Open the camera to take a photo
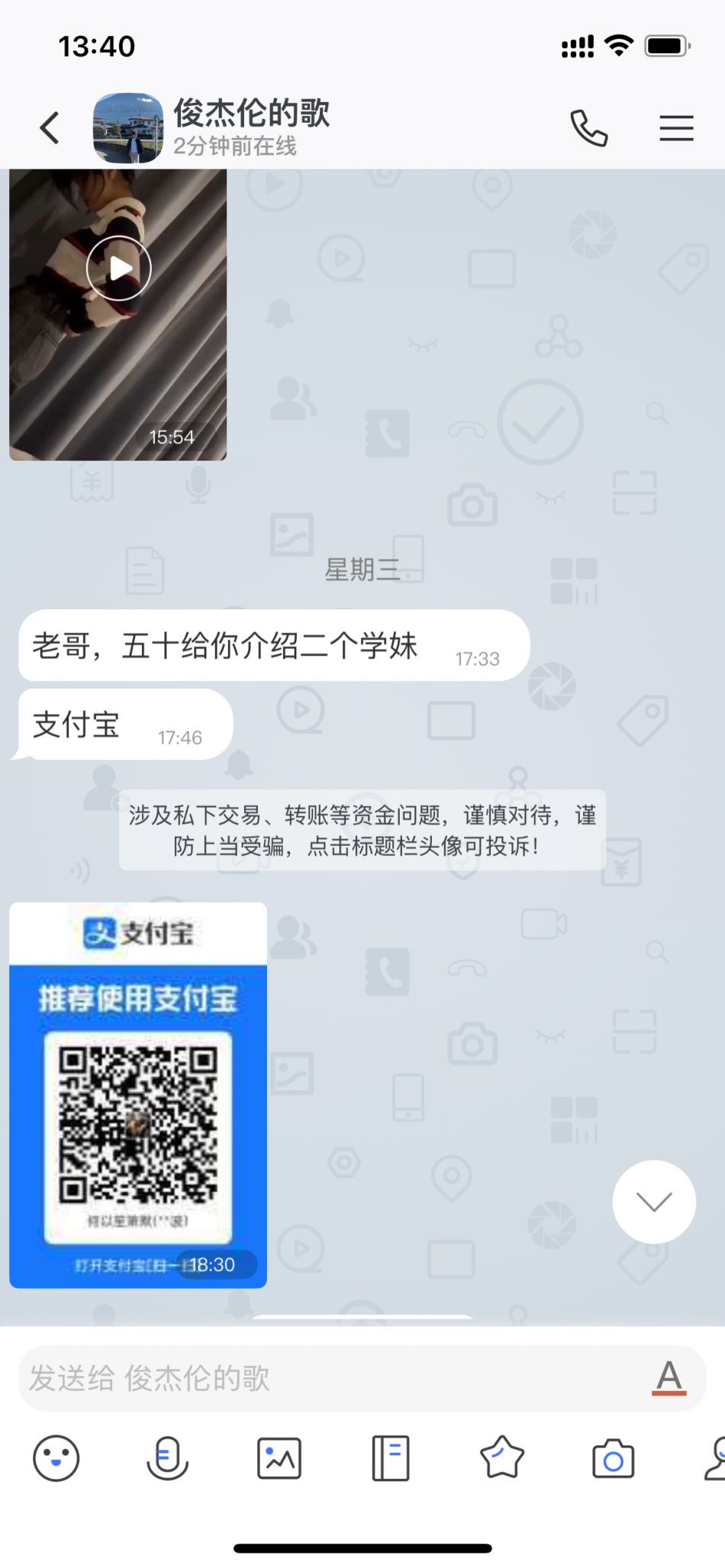 point(613,1458)
